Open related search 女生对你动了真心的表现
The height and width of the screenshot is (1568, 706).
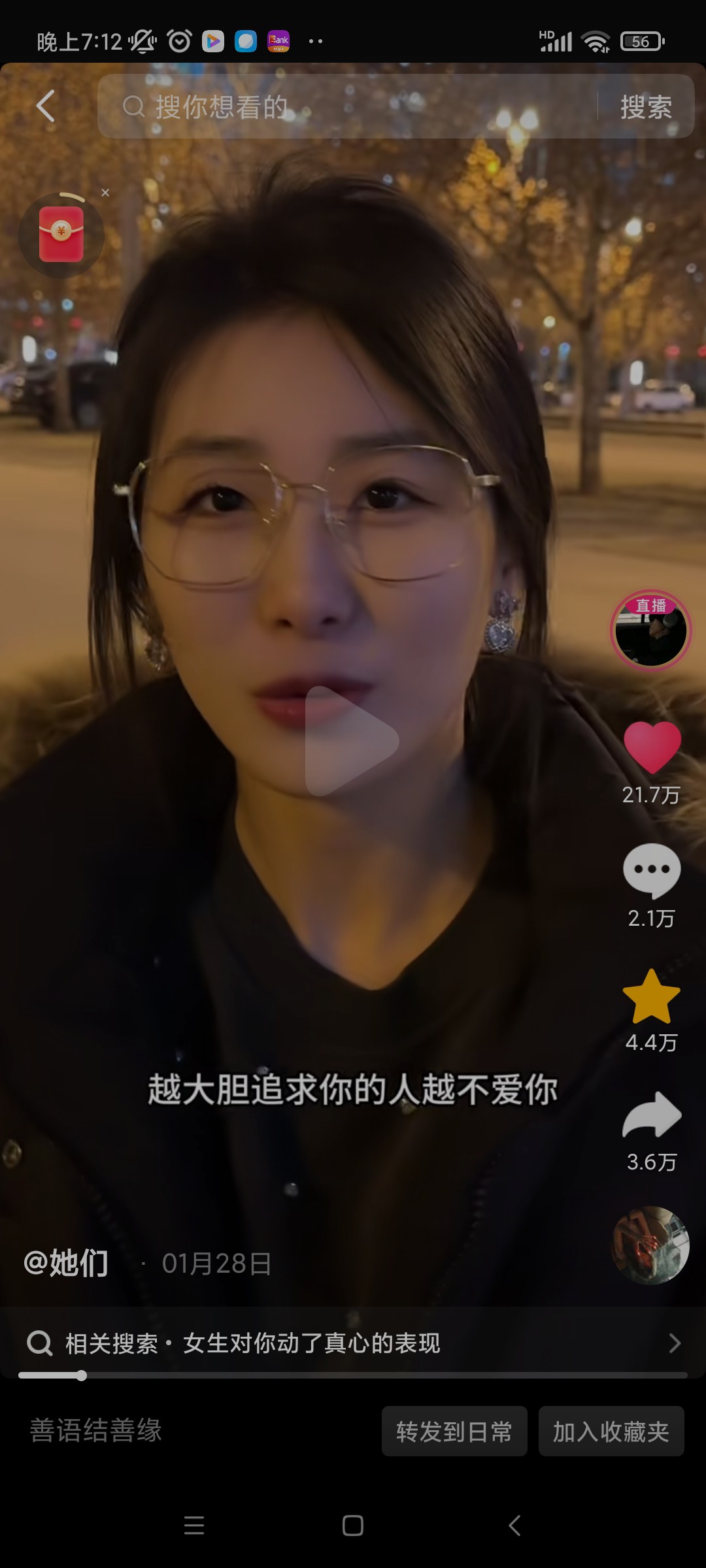pyautogui.click(x=353, y=1343)
